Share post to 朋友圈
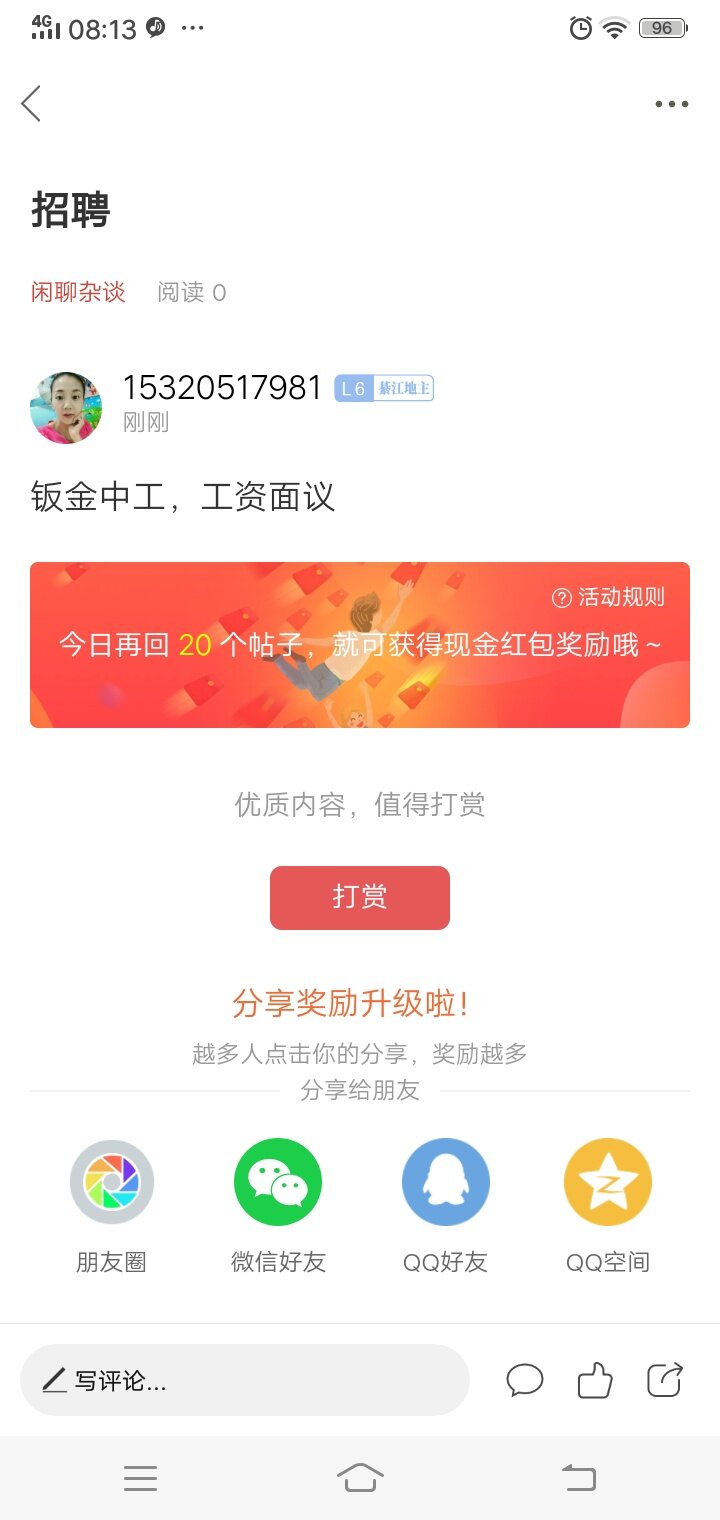This screenshot has width=720, height=1520. pos(112,1182)
